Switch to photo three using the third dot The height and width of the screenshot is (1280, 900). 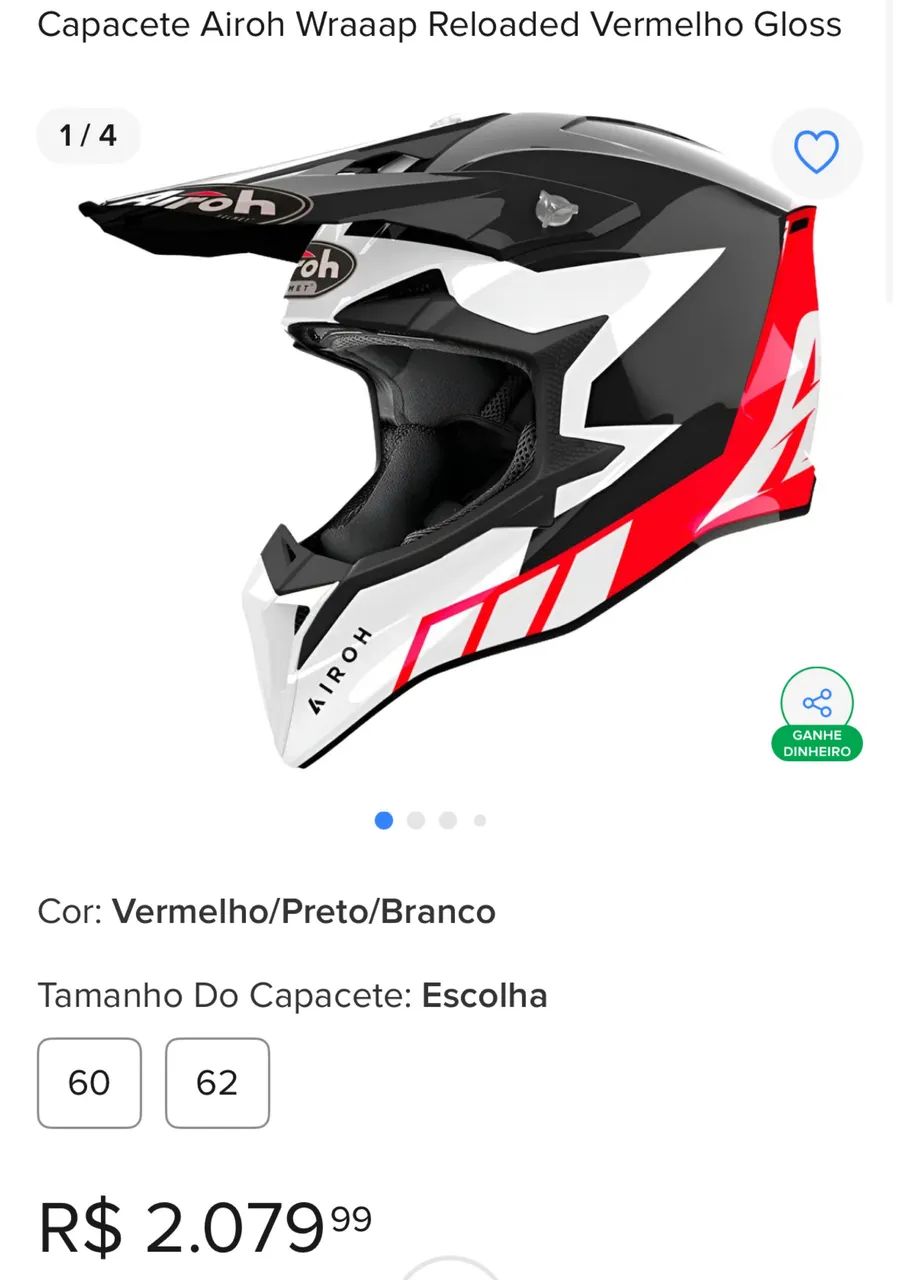[x=448, y=819]
